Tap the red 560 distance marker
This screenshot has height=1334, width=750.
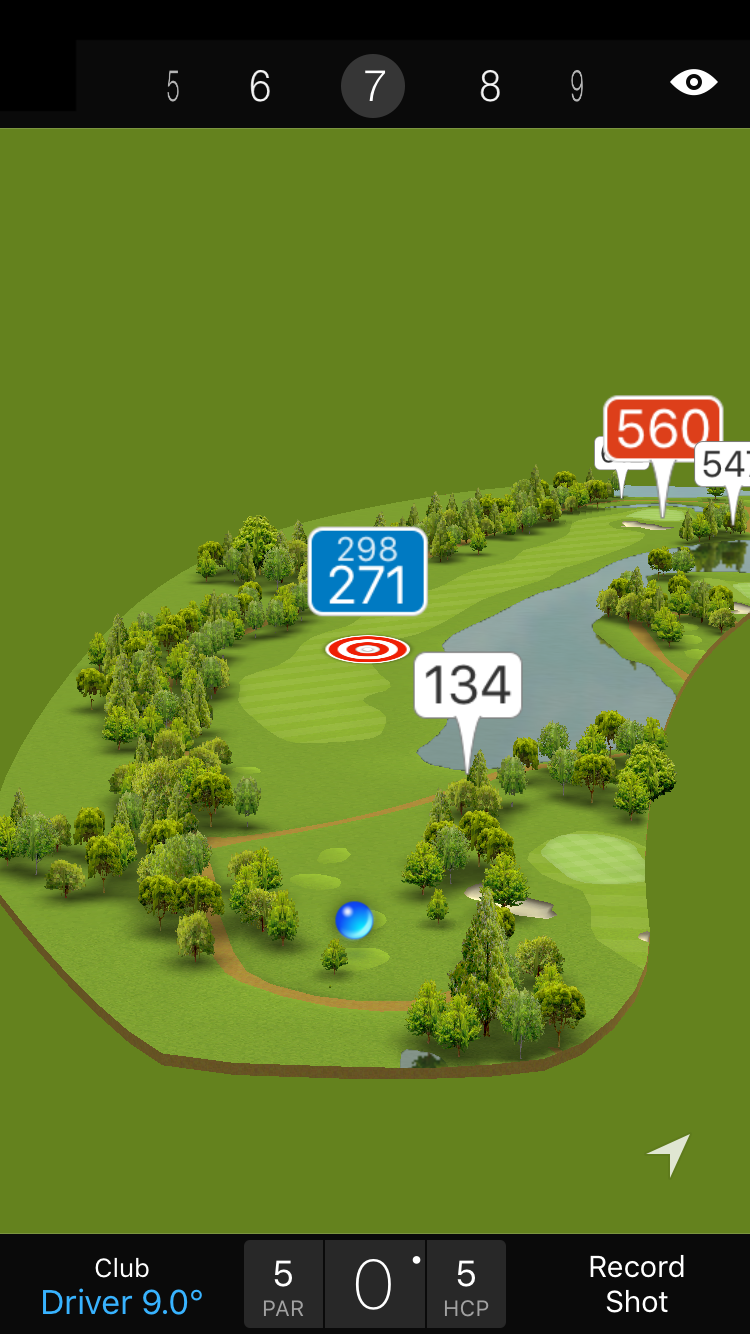[662, 429]
